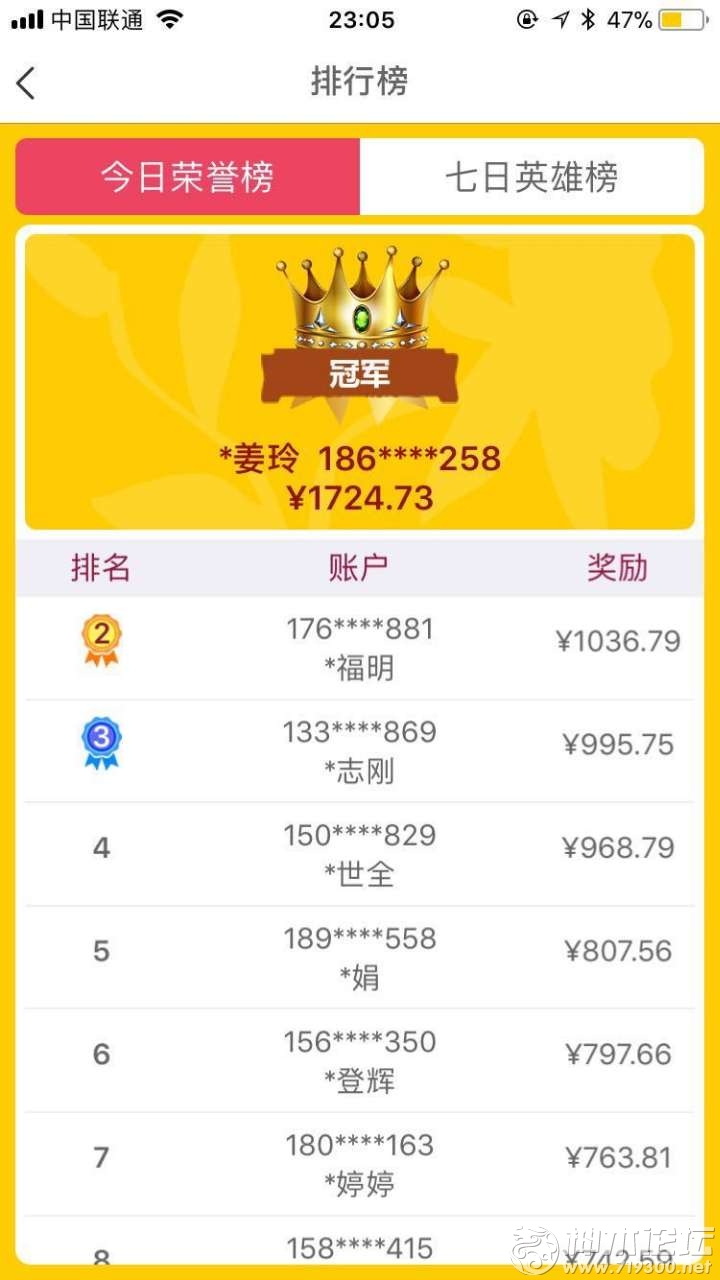Select the 今日荣誉榜 tab
The width and height of the screenshot is (720, 1280).
pos(188,177)
